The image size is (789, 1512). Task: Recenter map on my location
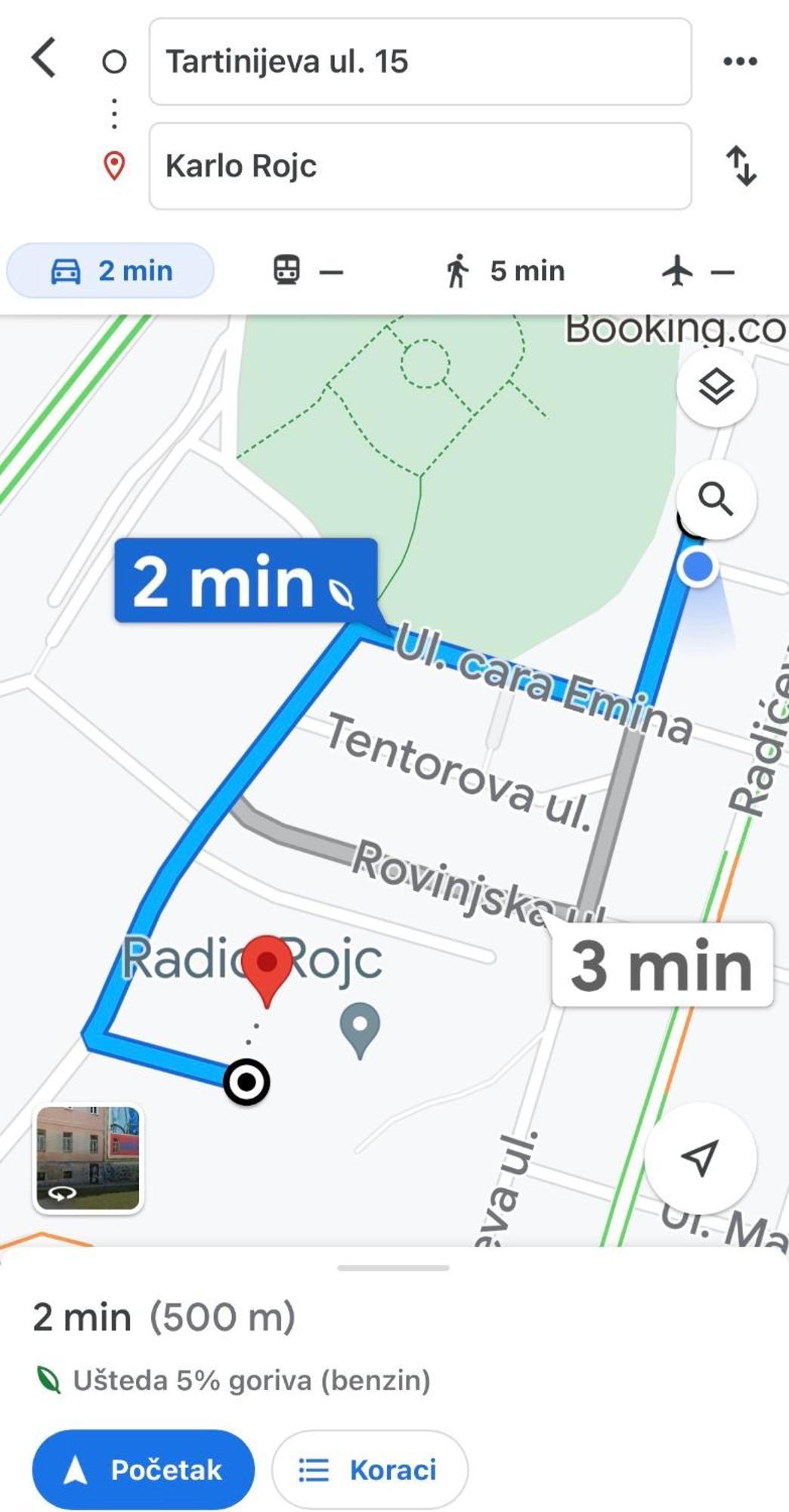point(700,1157)
